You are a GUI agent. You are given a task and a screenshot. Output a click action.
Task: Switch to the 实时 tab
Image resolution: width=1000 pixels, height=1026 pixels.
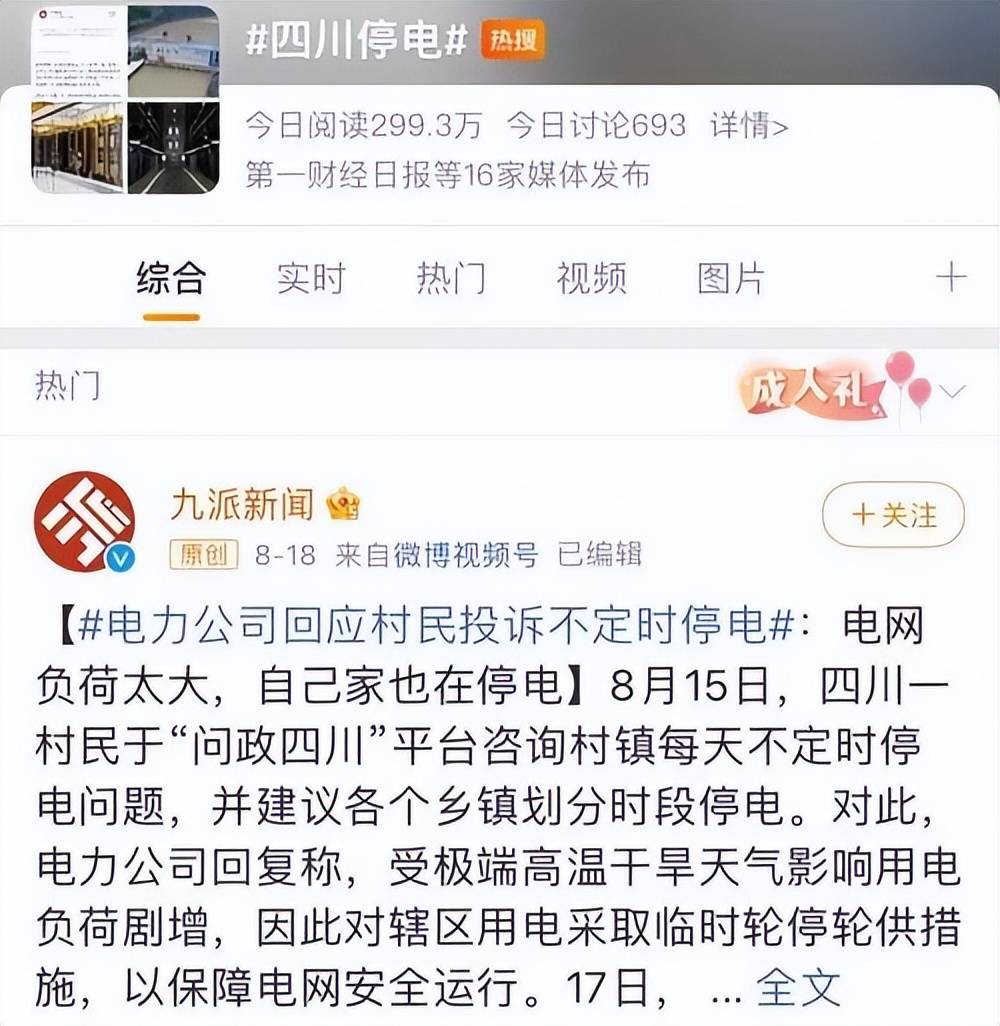pos(310,279)
